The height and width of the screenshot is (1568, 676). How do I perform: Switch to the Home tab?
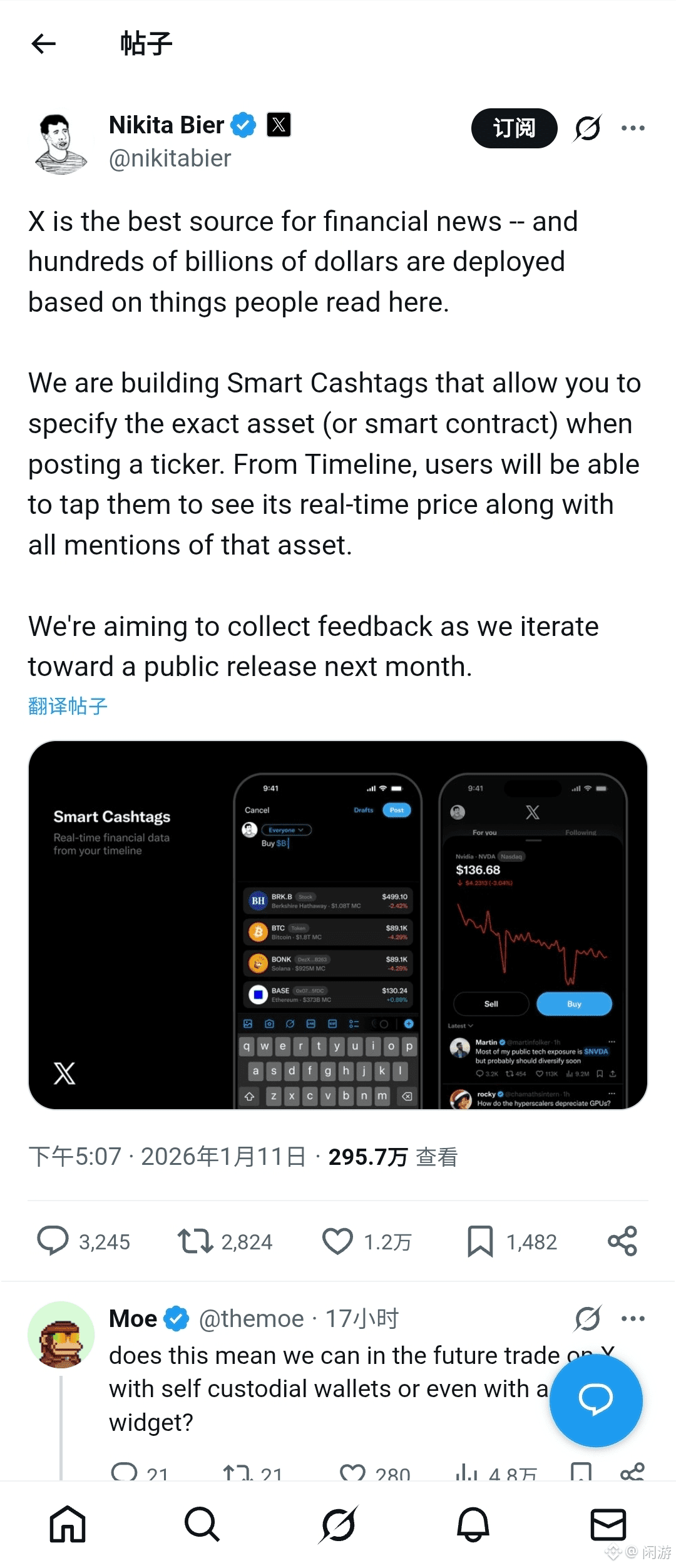click(x=68, y=1524)
